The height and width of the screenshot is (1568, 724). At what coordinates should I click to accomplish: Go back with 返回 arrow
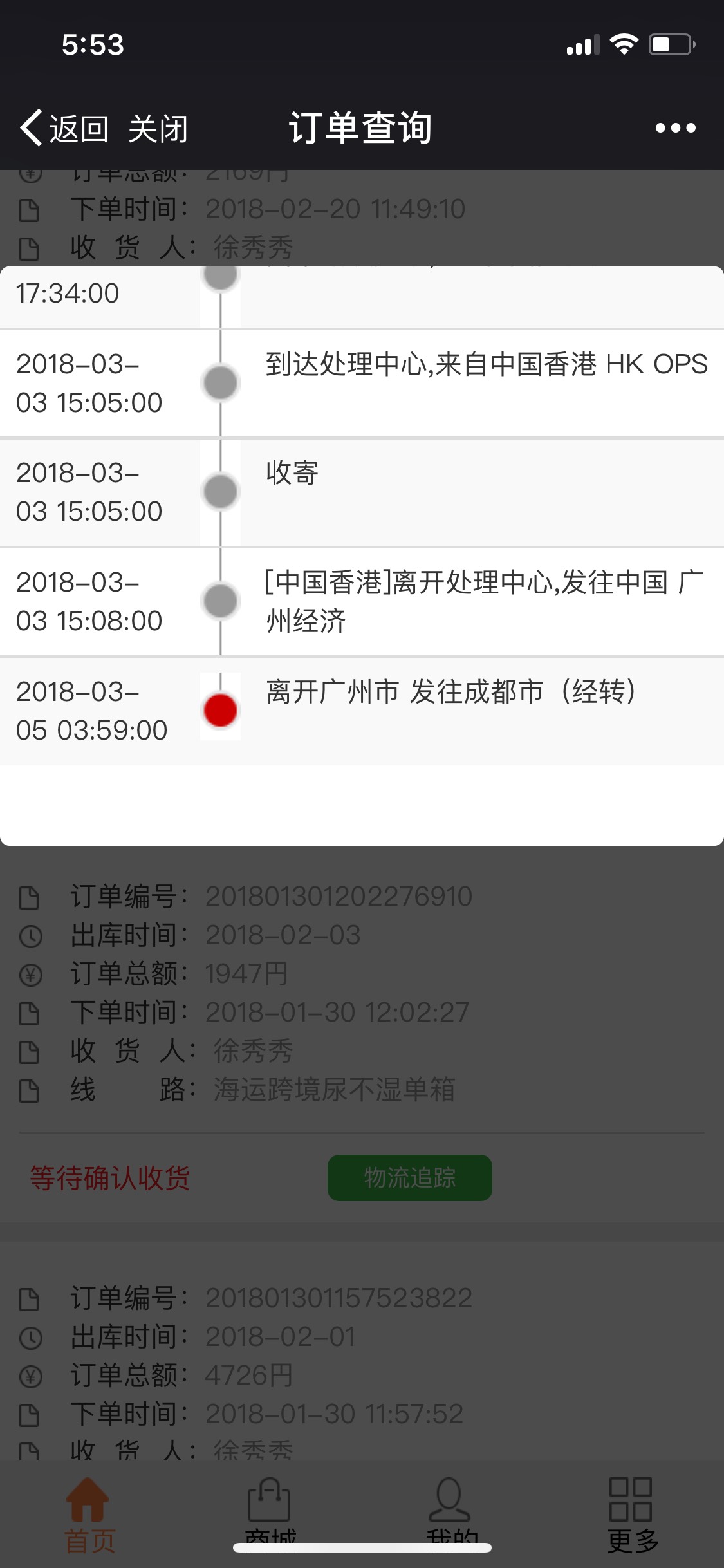(64, 128)
